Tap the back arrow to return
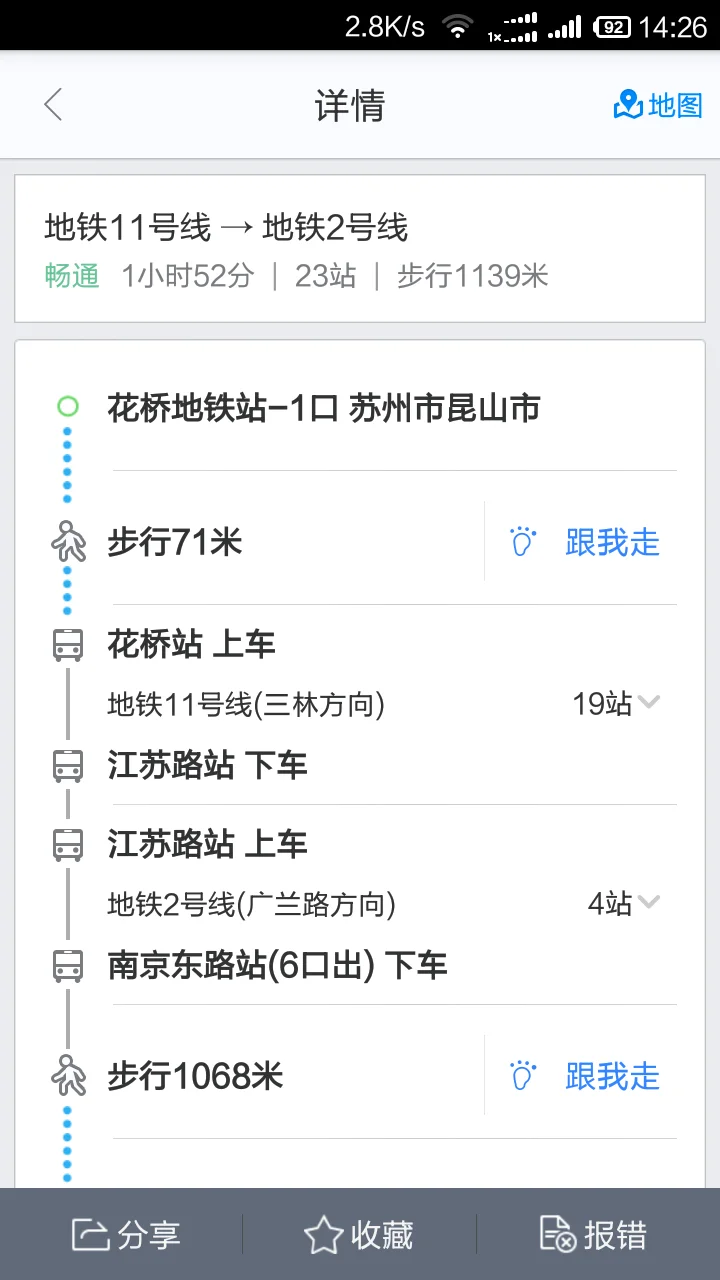Image resolution: width=720 pixels, height=1280 pixels. pyautogui.click(x=52, y=105)
